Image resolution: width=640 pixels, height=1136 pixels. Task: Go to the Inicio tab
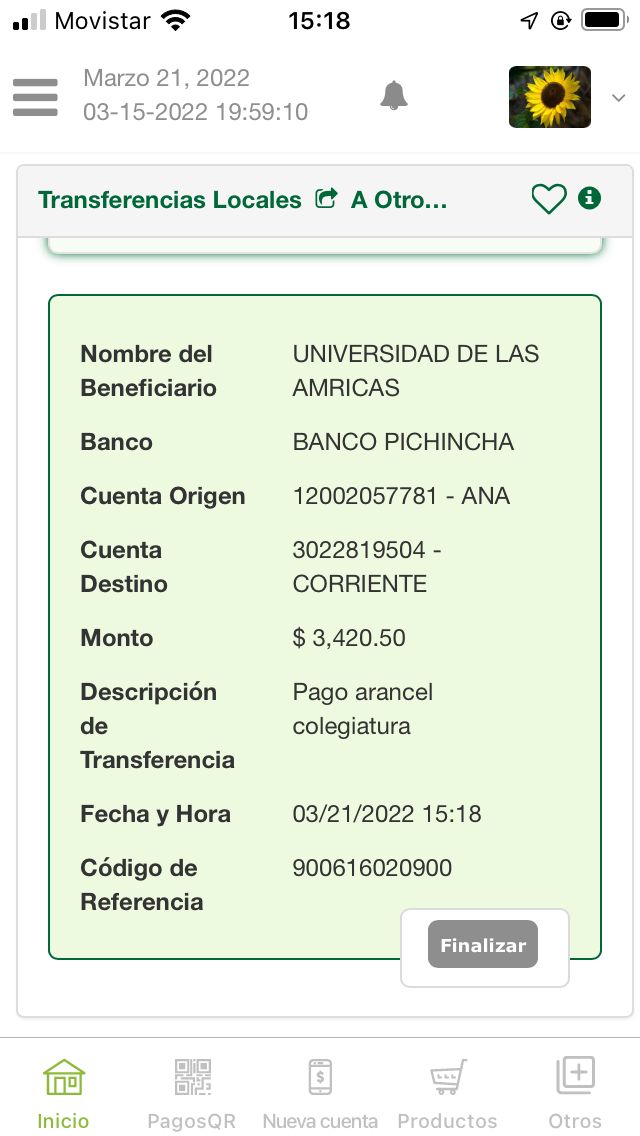click(x=64, y=1092)
